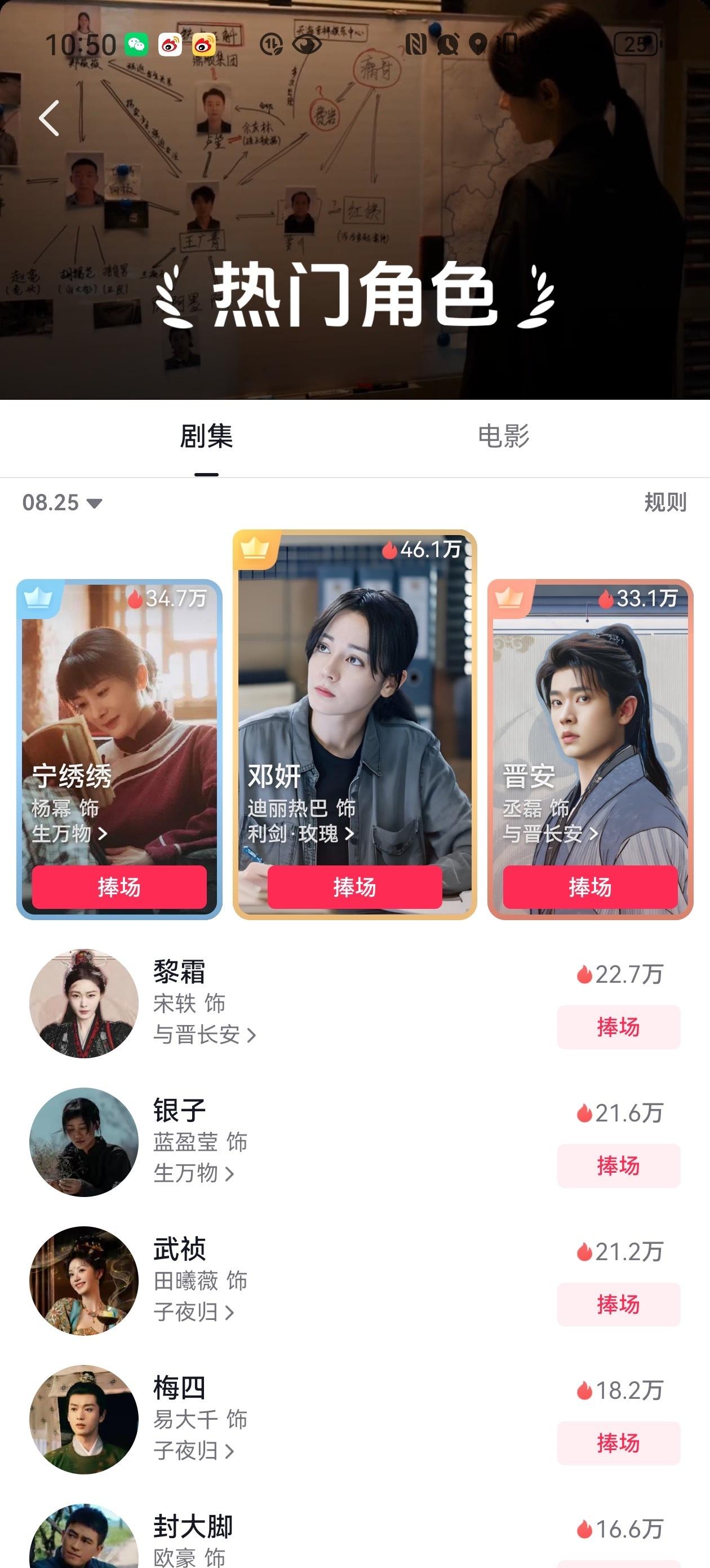Cheer 梅四 with the 捧场 button
Screen dimensions: 710x1568
click(618, 1443)
